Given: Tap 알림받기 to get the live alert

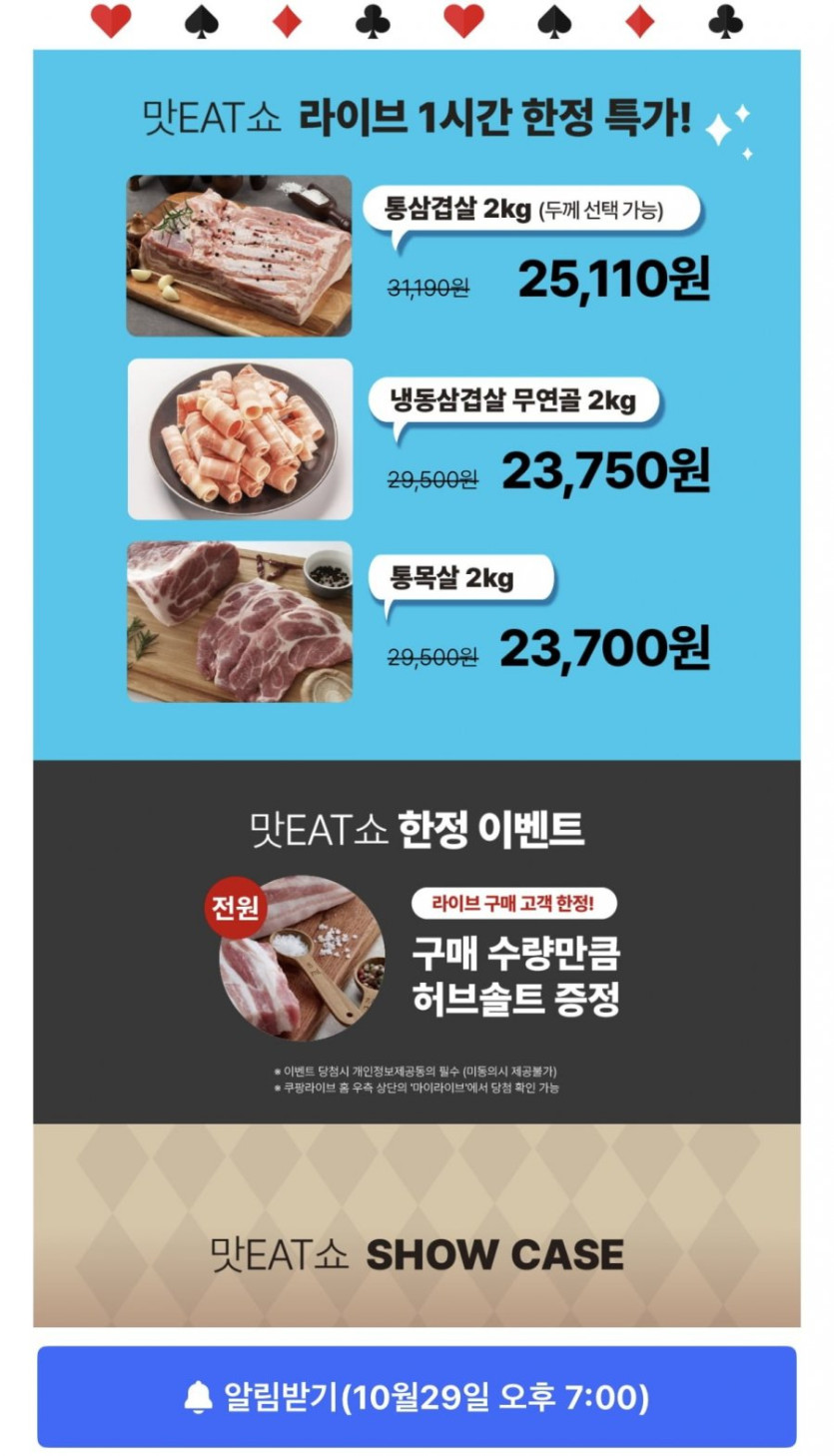Looking at the screenshot, I should pyautogui.click(x=417, y=1397).
